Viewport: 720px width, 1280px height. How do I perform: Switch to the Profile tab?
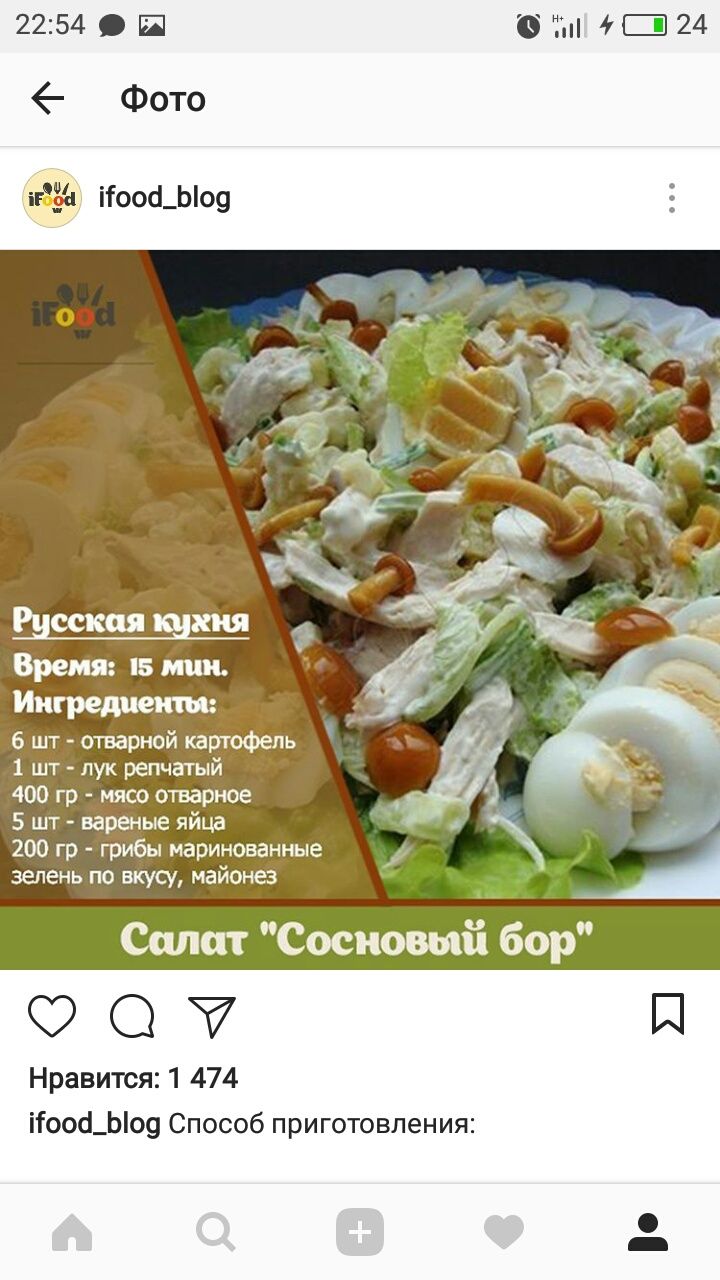pyautogui.click(x=648, y=1232)
